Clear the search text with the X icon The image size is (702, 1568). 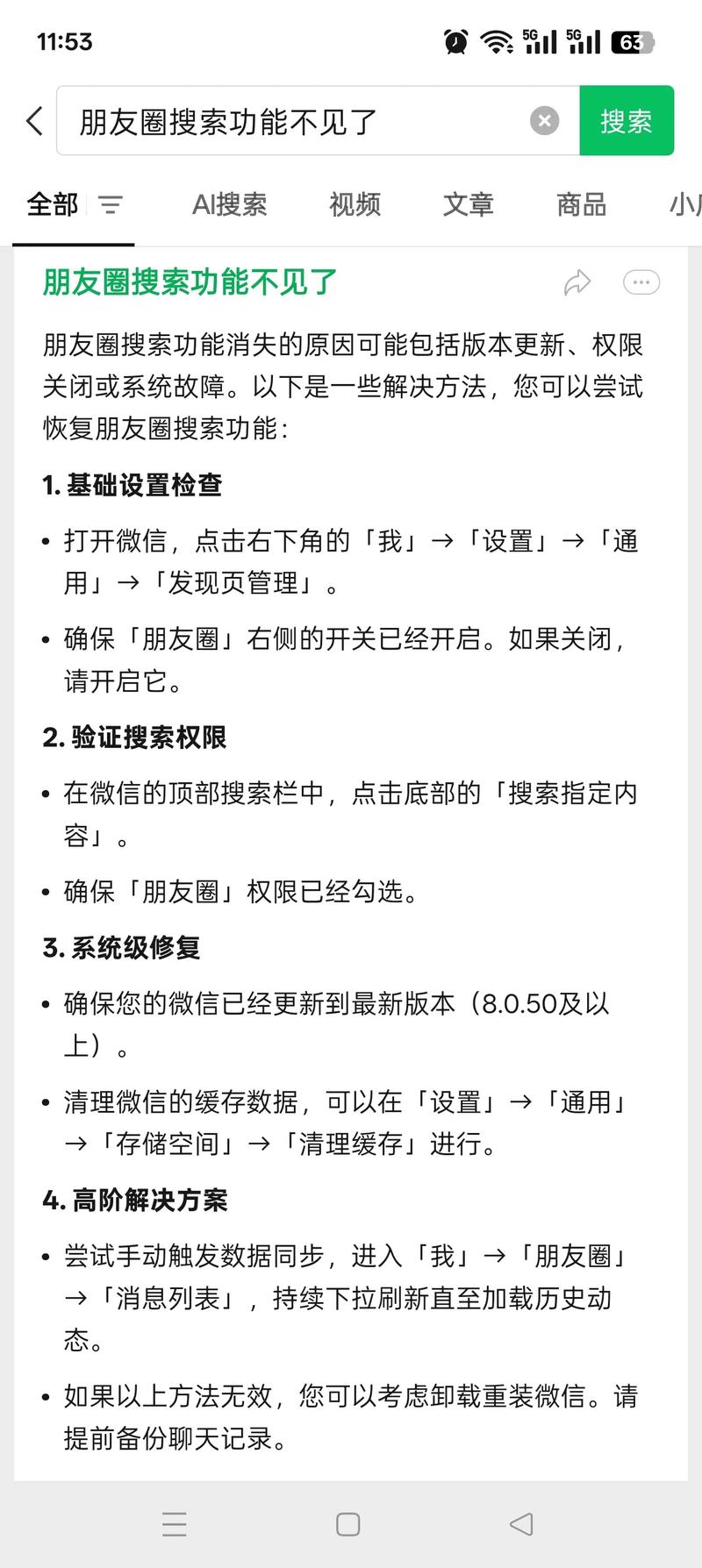[x=544, y=121]
